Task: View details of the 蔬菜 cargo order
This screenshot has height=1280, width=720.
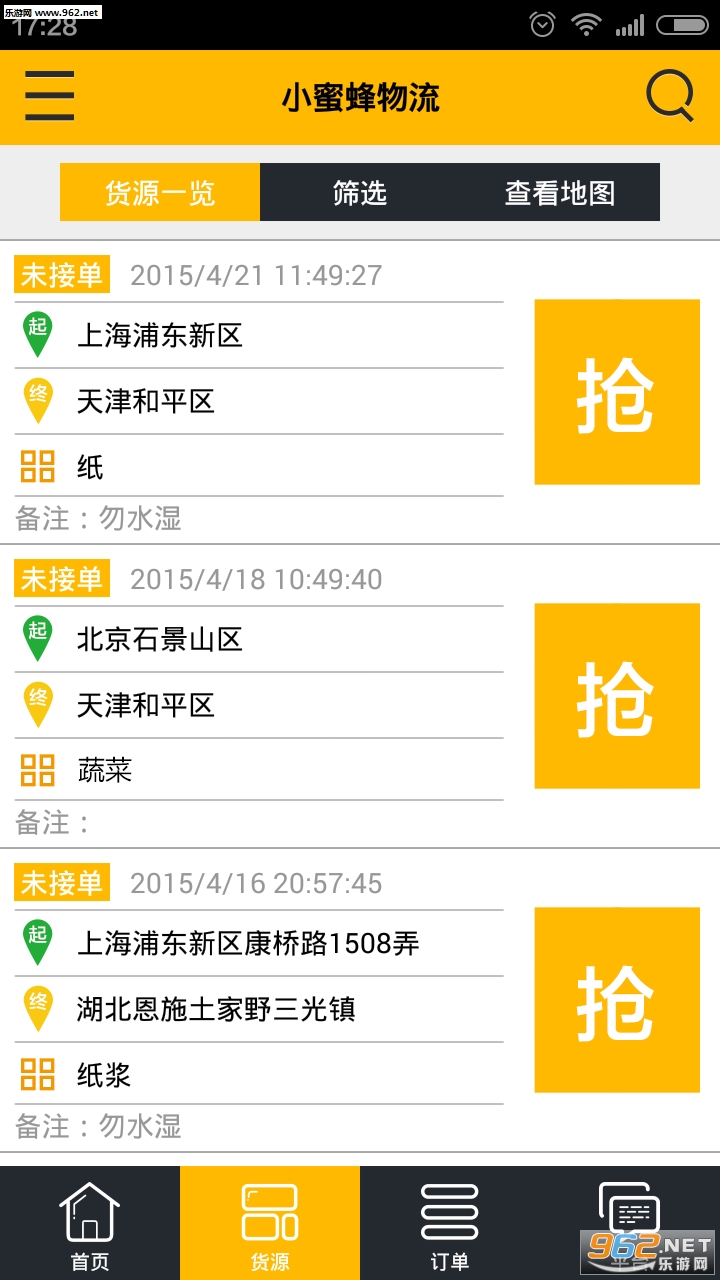Action: click(260, 771)
